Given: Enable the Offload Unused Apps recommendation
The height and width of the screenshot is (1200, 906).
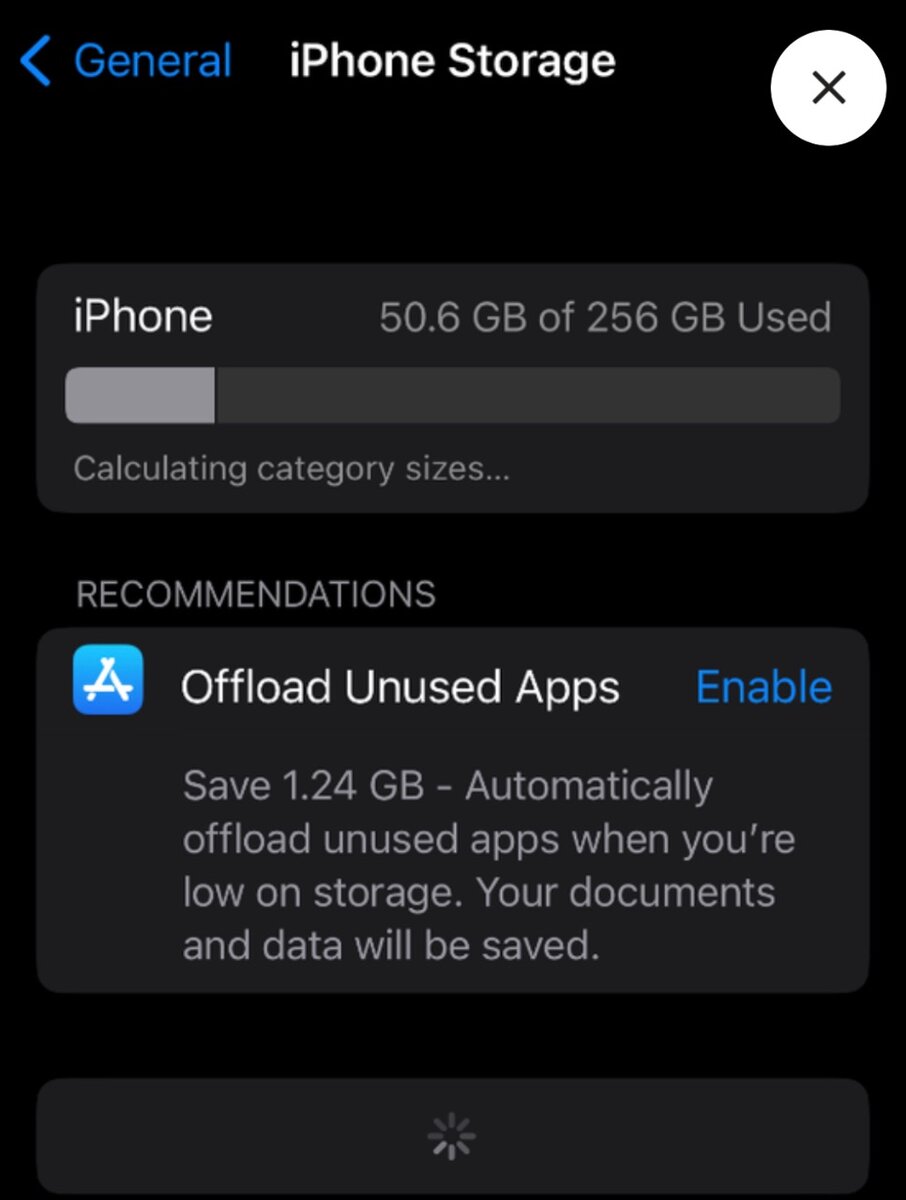Looking at the screenshot, I should click(x=762, y=686).
